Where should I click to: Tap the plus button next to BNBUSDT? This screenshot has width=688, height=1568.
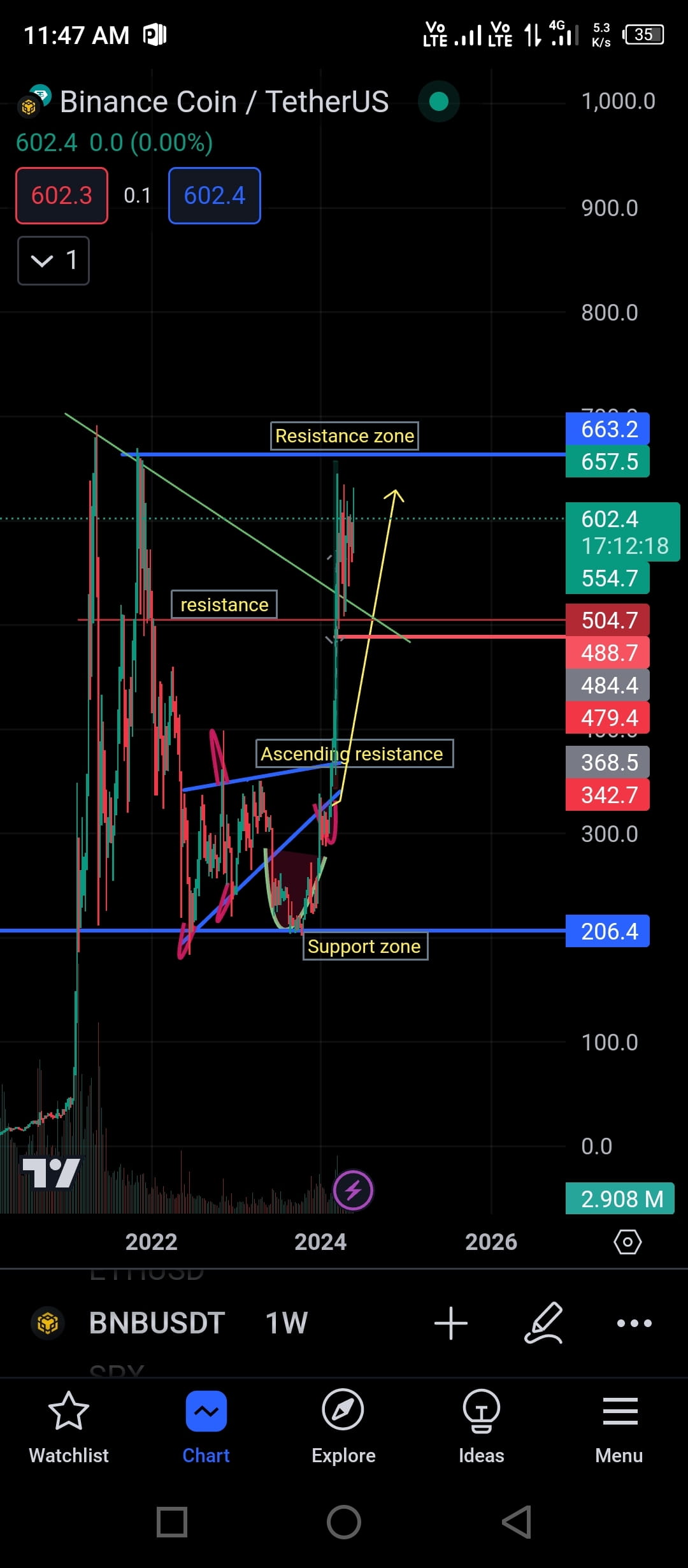click(452, 1323)
